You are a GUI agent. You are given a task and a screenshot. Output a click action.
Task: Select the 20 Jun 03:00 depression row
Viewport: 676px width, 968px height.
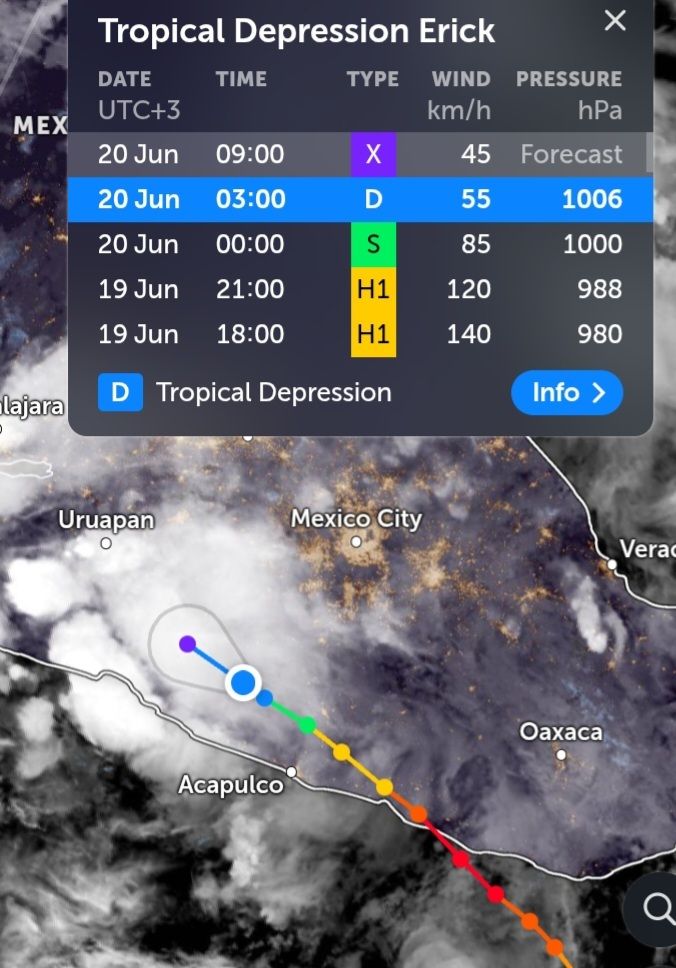[360, 199]
